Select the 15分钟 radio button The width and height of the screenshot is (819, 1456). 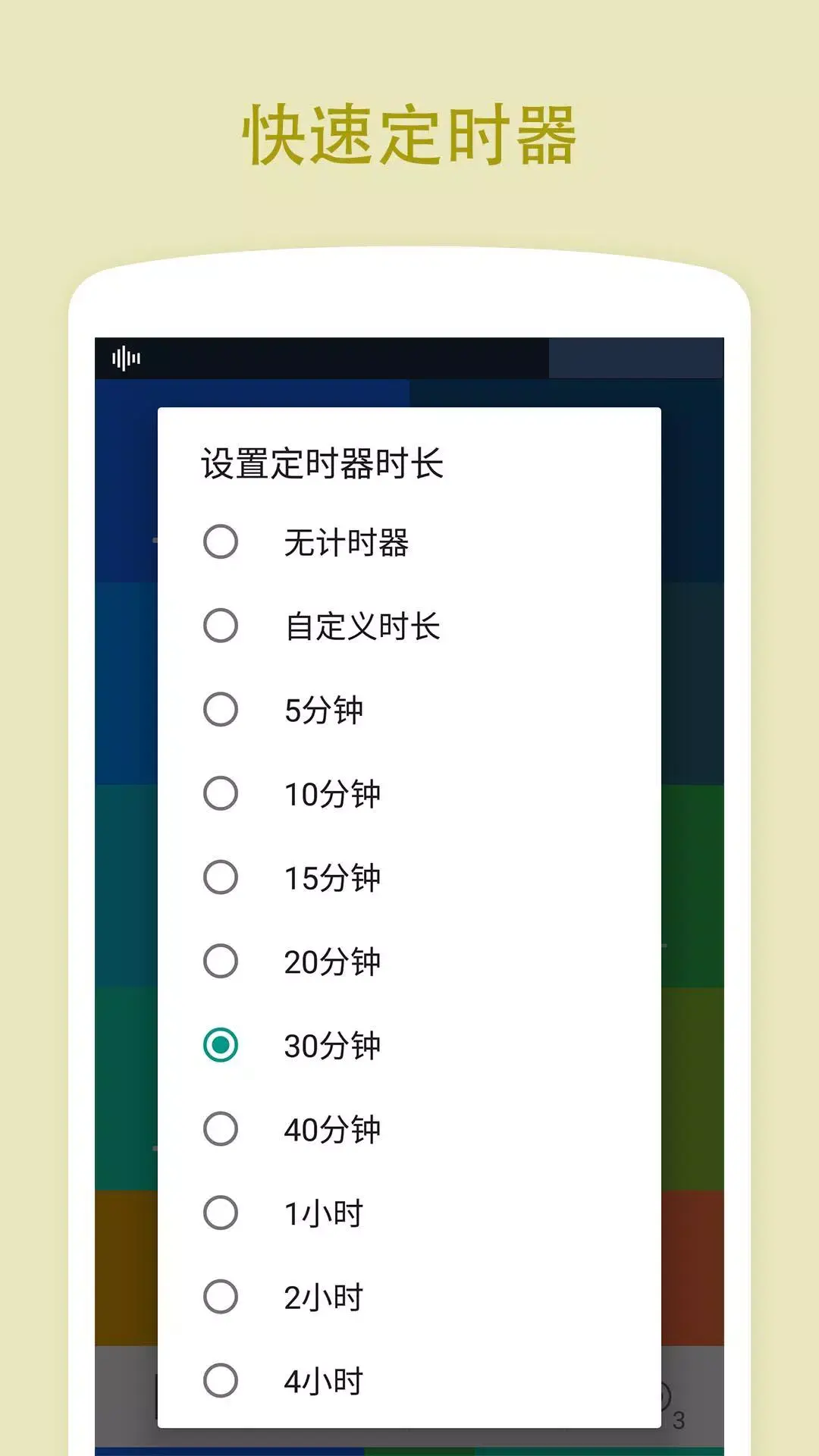[220, 878]
